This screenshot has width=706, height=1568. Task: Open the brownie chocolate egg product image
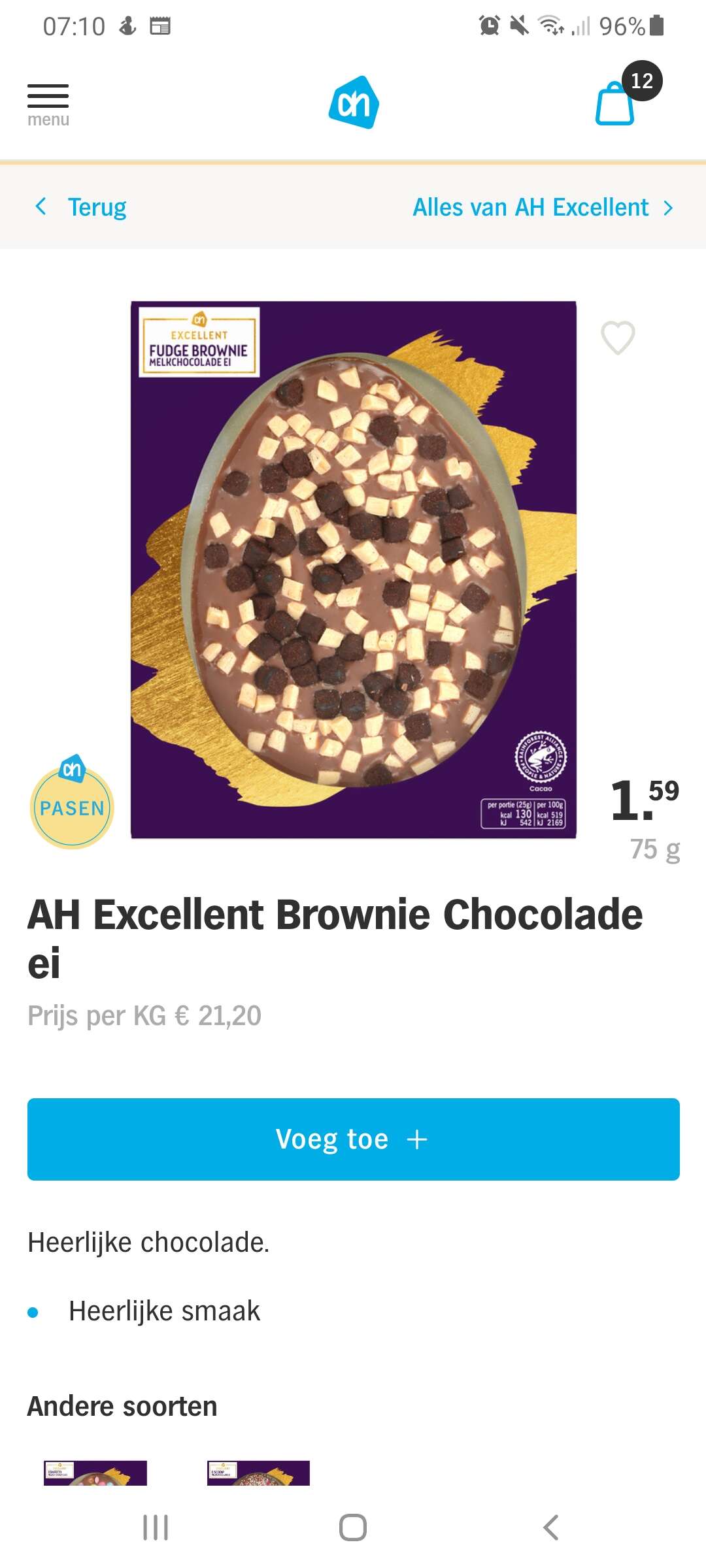[x=354, y=570]
